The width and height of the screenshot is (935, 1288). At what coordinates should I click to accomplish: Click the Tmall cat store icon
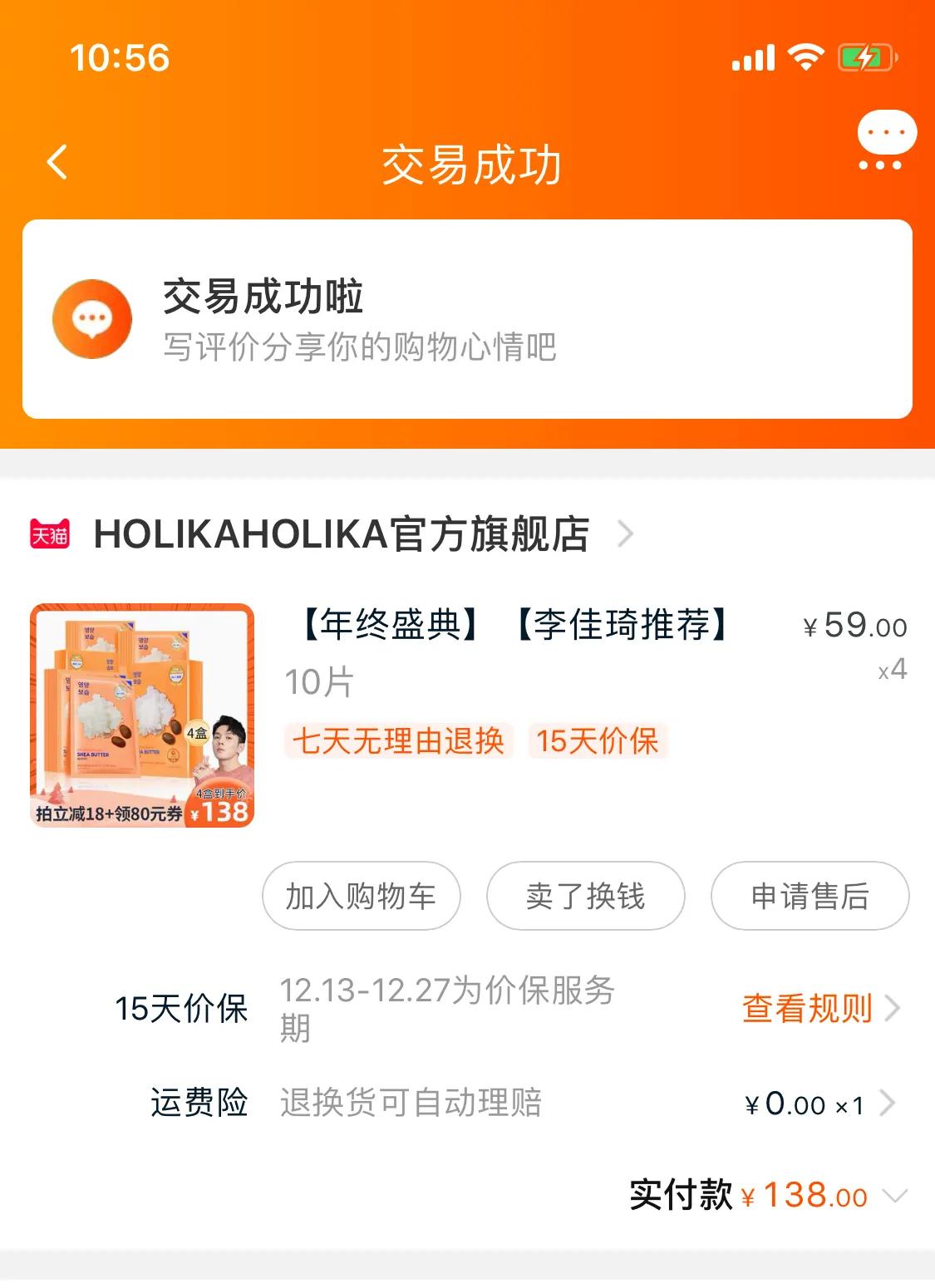click(48, 536)
